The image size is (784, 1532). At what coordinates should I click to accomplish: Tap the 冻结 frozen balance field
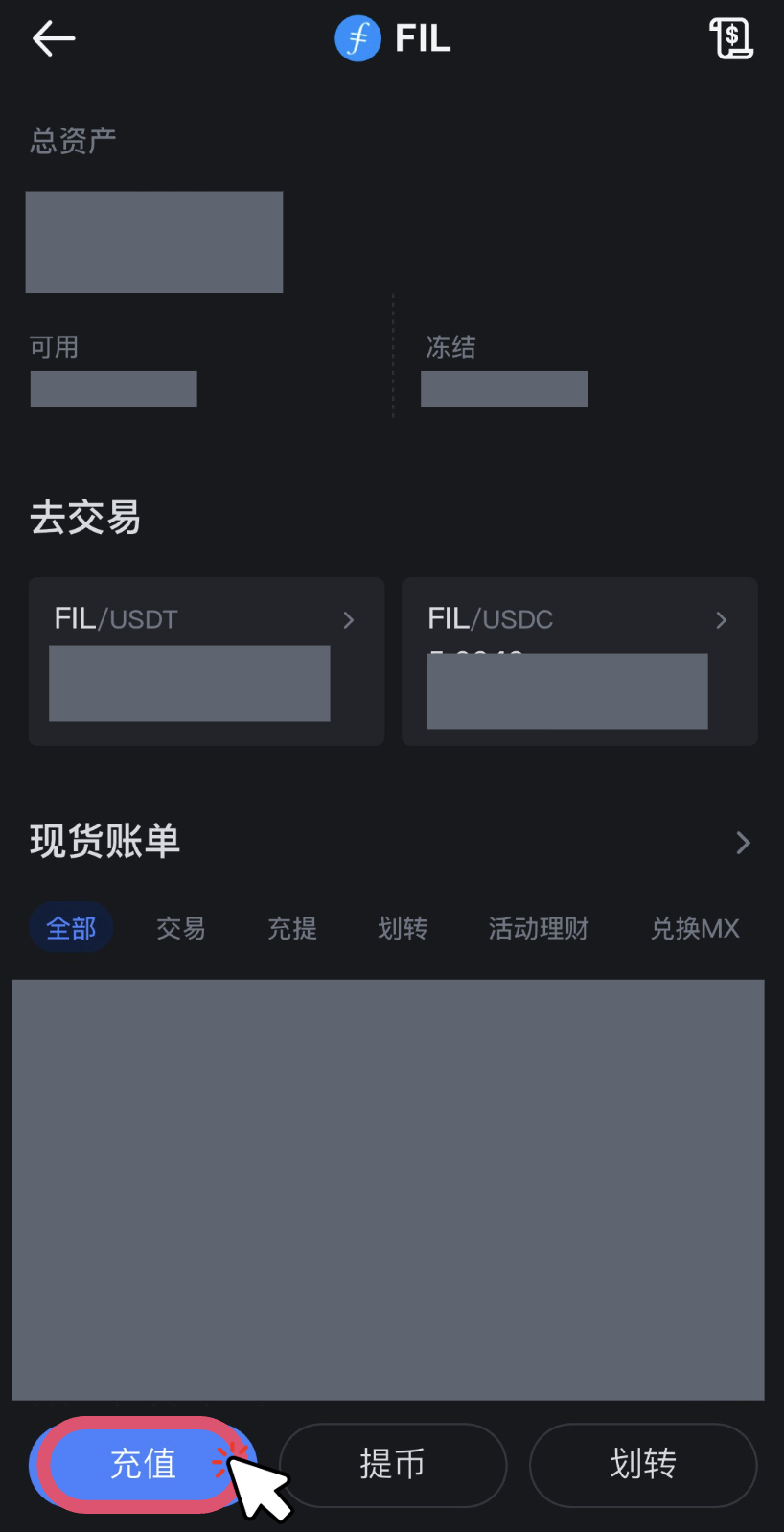tap(503, 388)
